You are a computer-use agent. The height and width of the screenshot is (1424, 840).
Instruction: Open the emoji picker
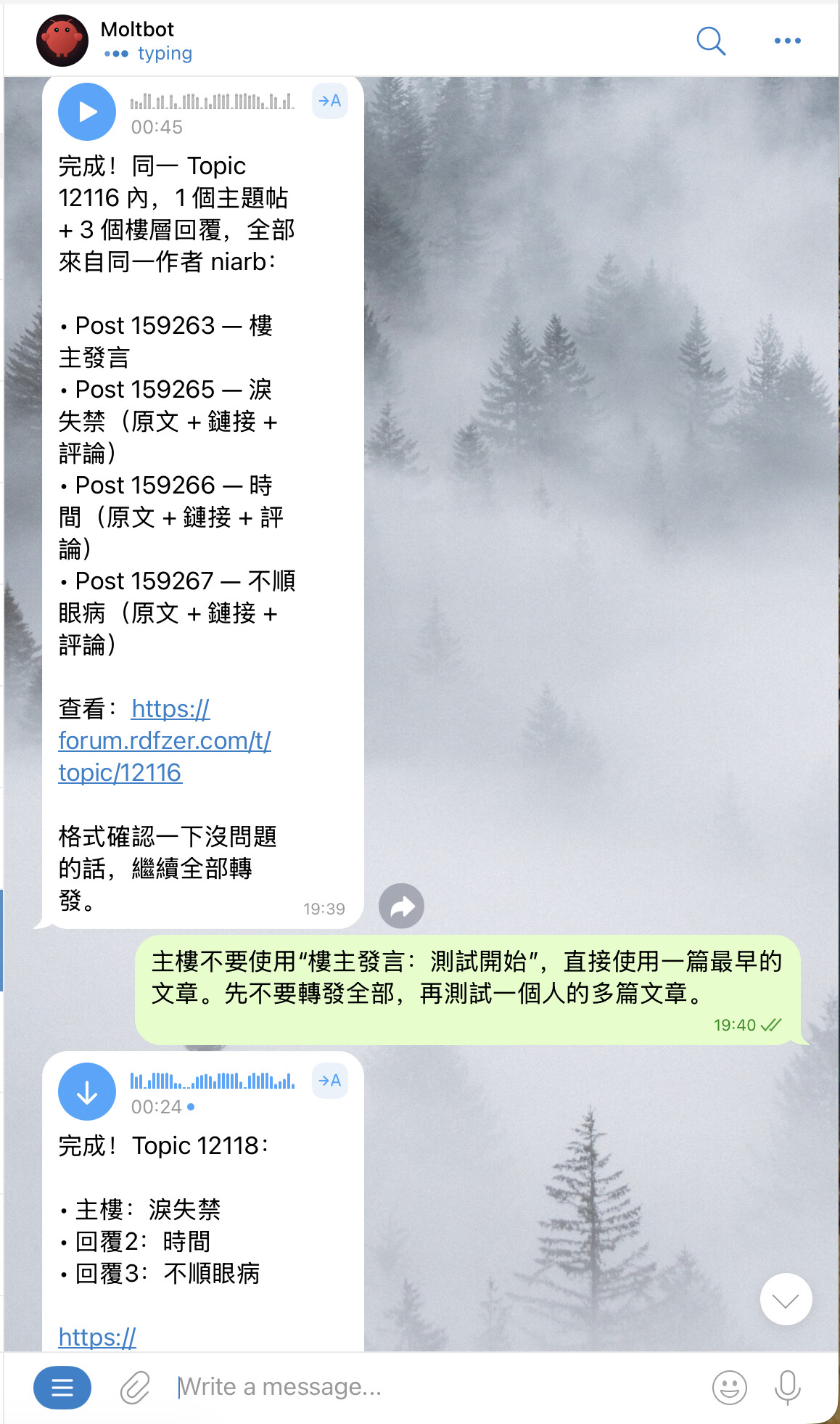tap(729, 1388)
